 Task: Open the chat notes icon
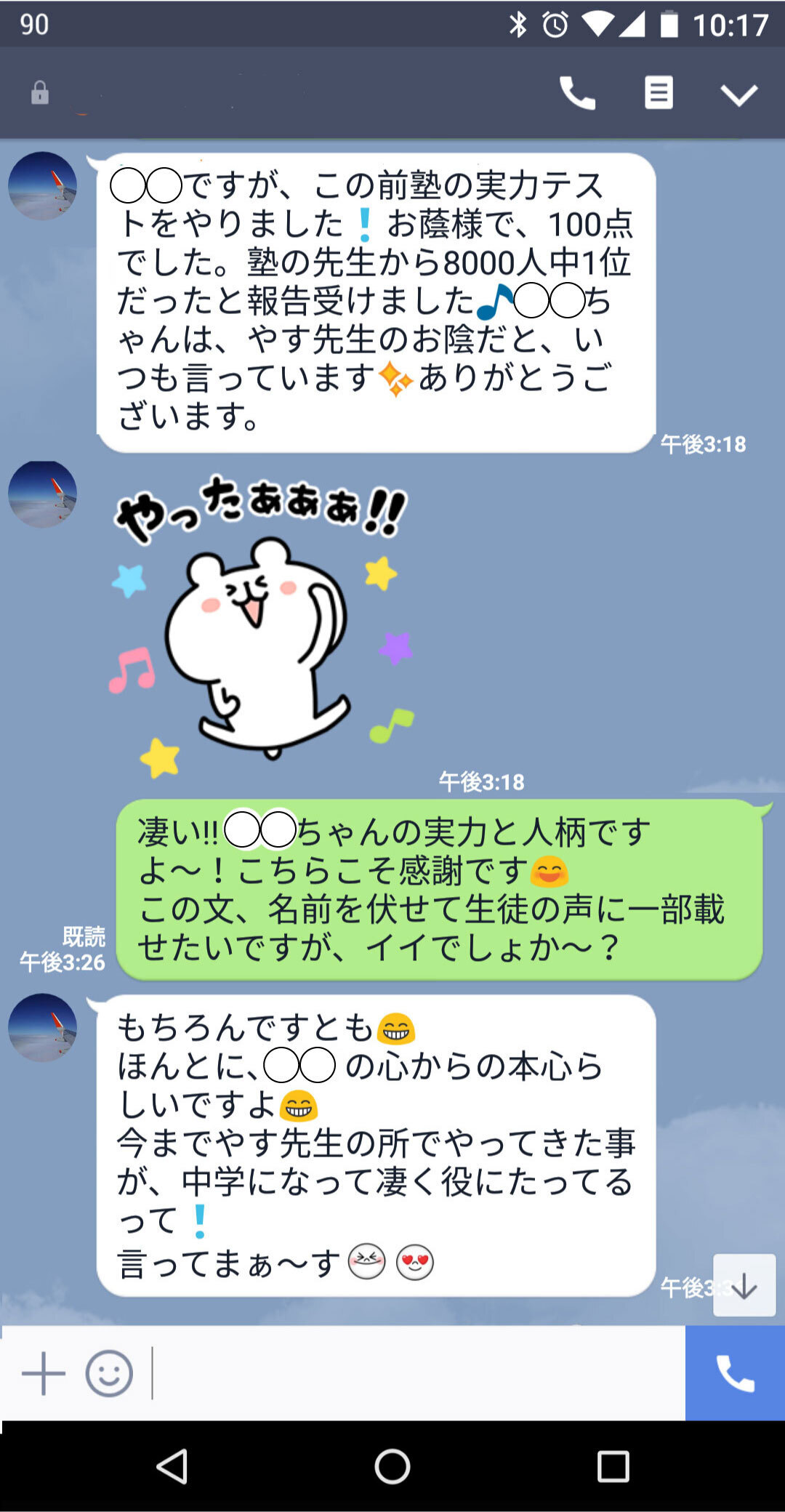(x=659, y=93)
